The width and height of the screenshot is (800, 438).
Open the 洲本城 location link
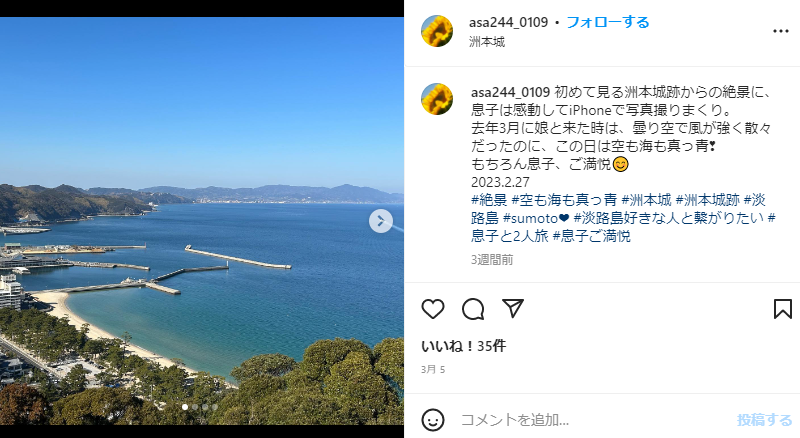click(487, 42)
